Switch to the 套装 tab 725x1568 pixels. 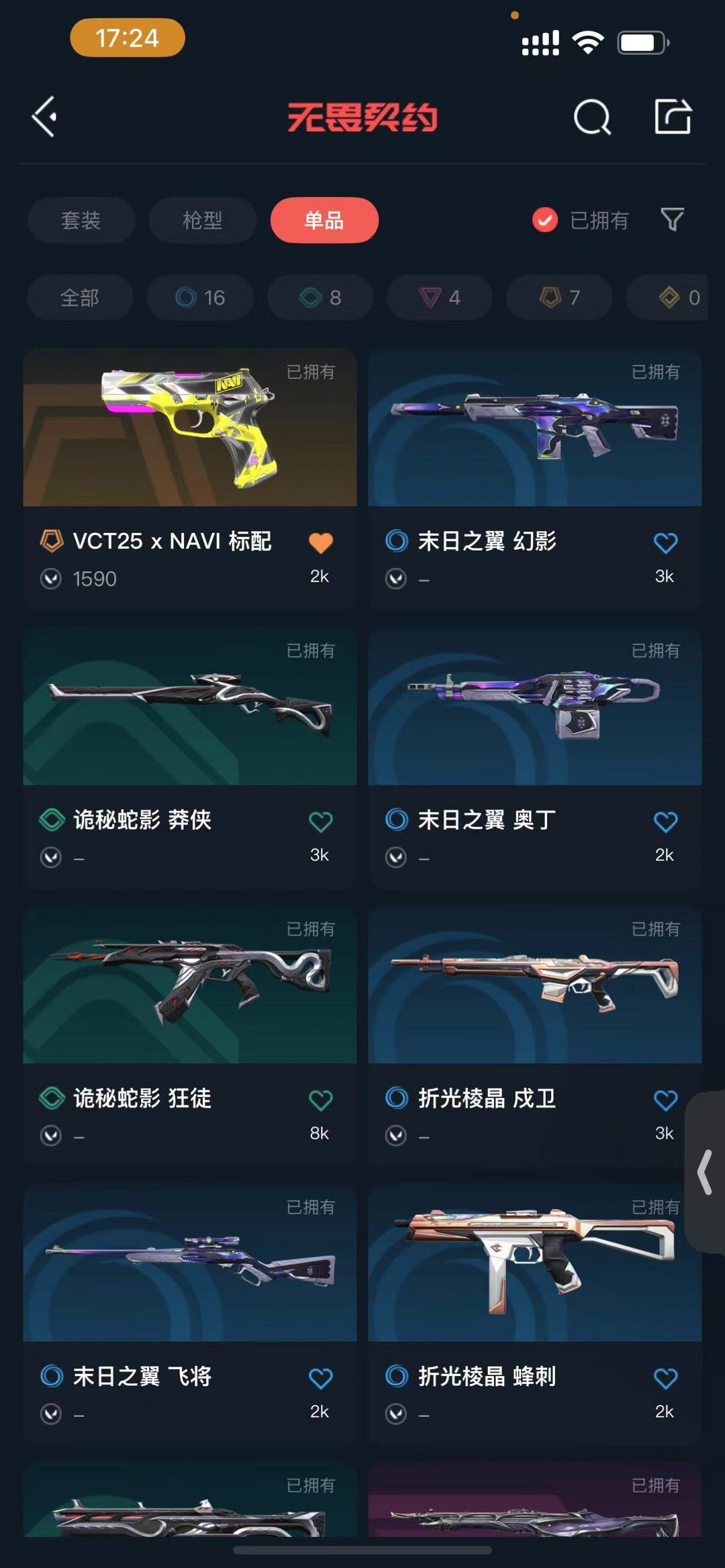[x=81, y=220]
